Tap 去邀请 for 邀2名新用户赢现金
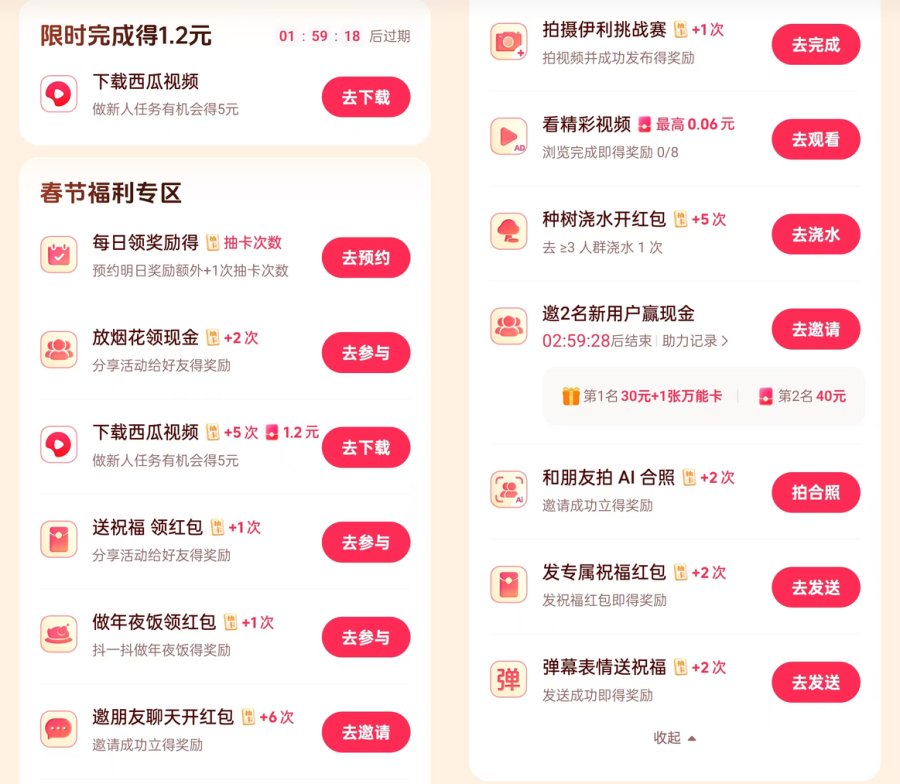Screen dimensions: 900x784 click(x=815, y=329)
